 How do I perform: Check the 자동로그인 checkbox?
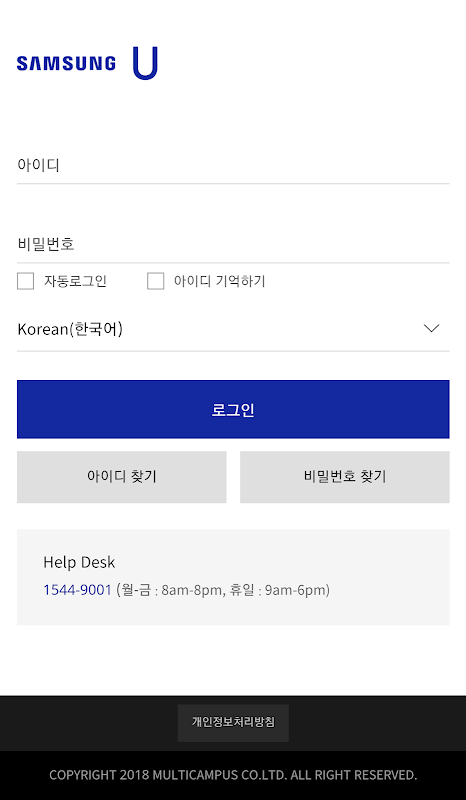(x=26, y=281)
